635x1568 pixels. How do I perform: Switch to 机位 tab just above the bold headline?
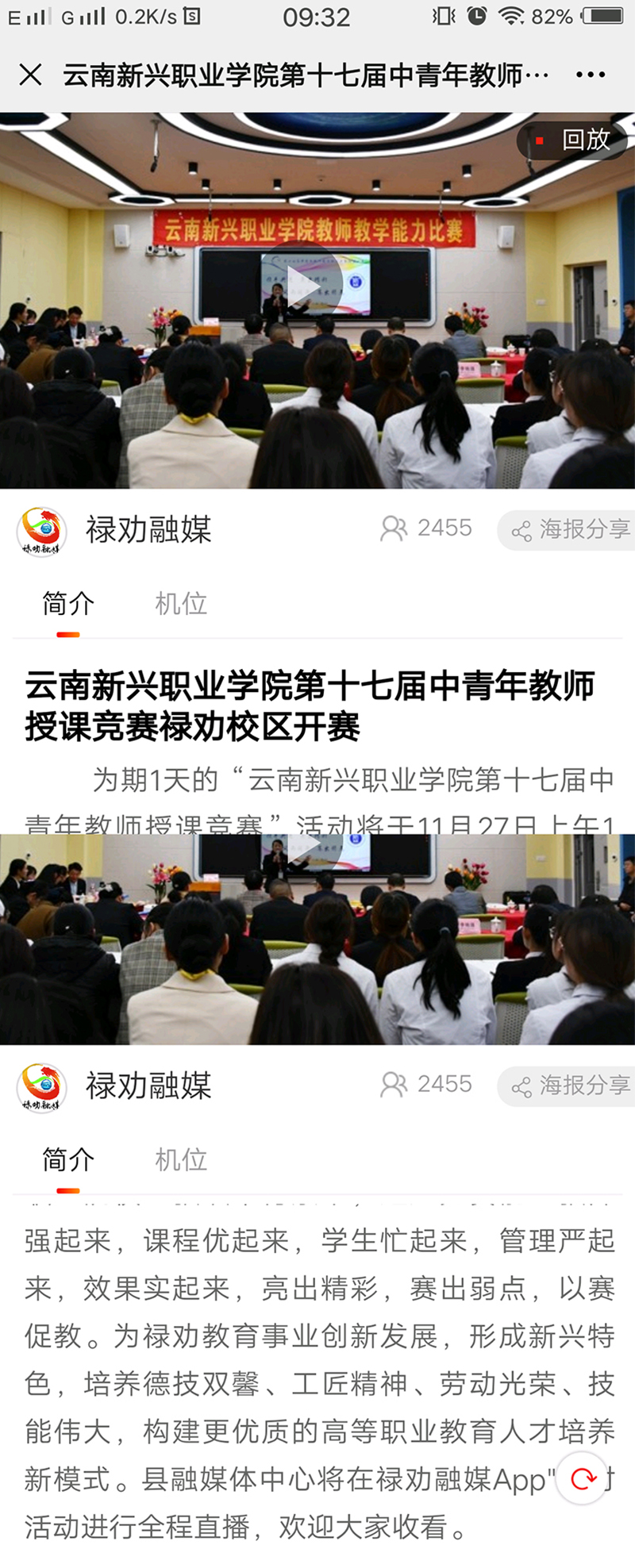pos(181,604)
